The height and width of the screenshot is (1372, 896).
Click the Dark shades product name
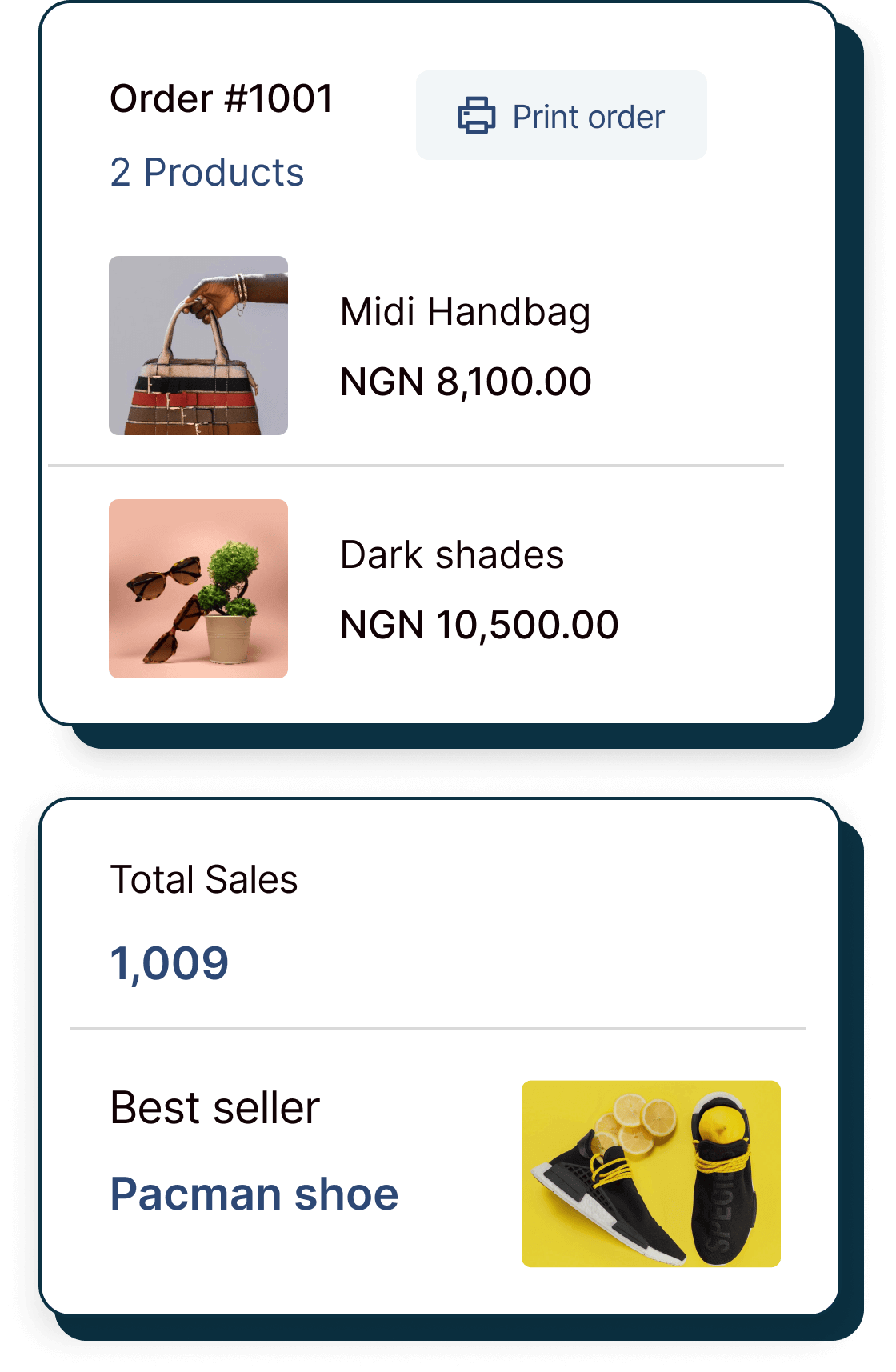[452, 554]
